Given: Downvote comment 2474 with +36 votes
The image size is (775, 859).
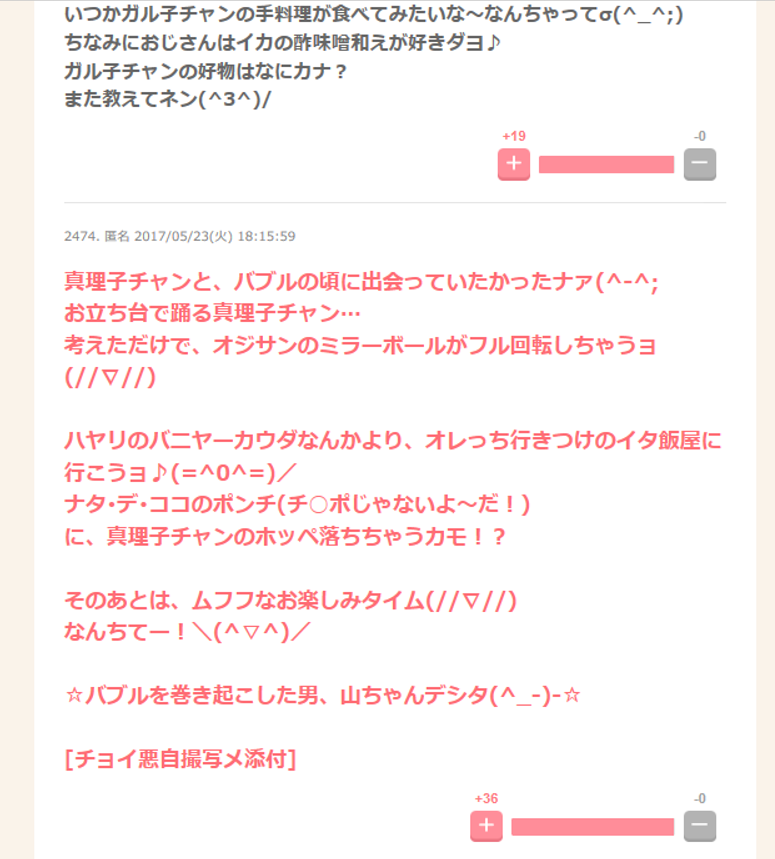Looking at the screenshot, I should (x=700, y=826).
